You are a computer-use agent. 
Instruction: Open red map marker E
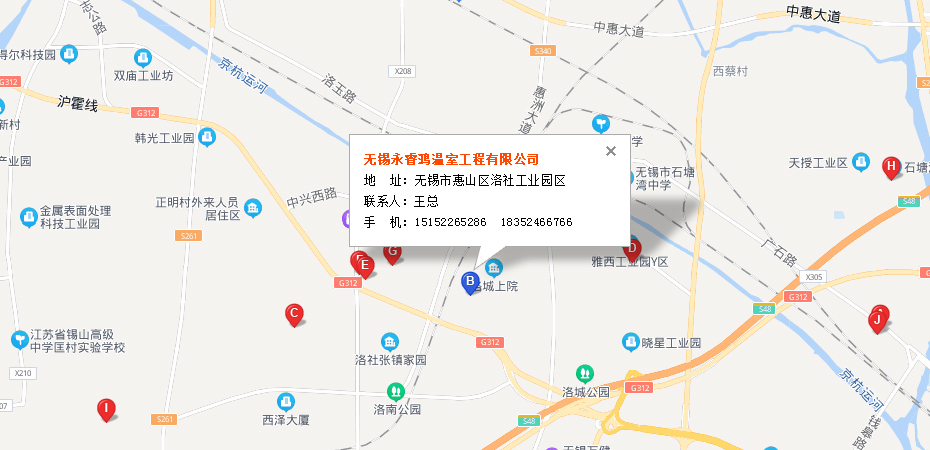coord(366,266)
